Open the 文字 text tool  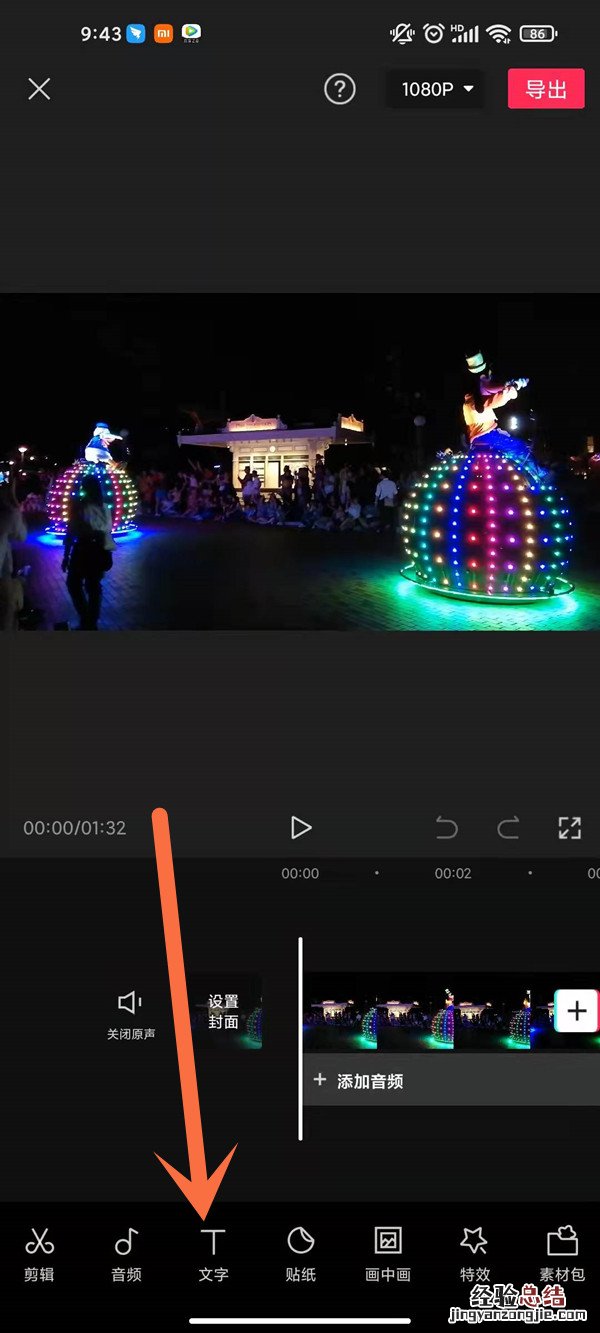pyautogui.click(x=213, y=1254)
